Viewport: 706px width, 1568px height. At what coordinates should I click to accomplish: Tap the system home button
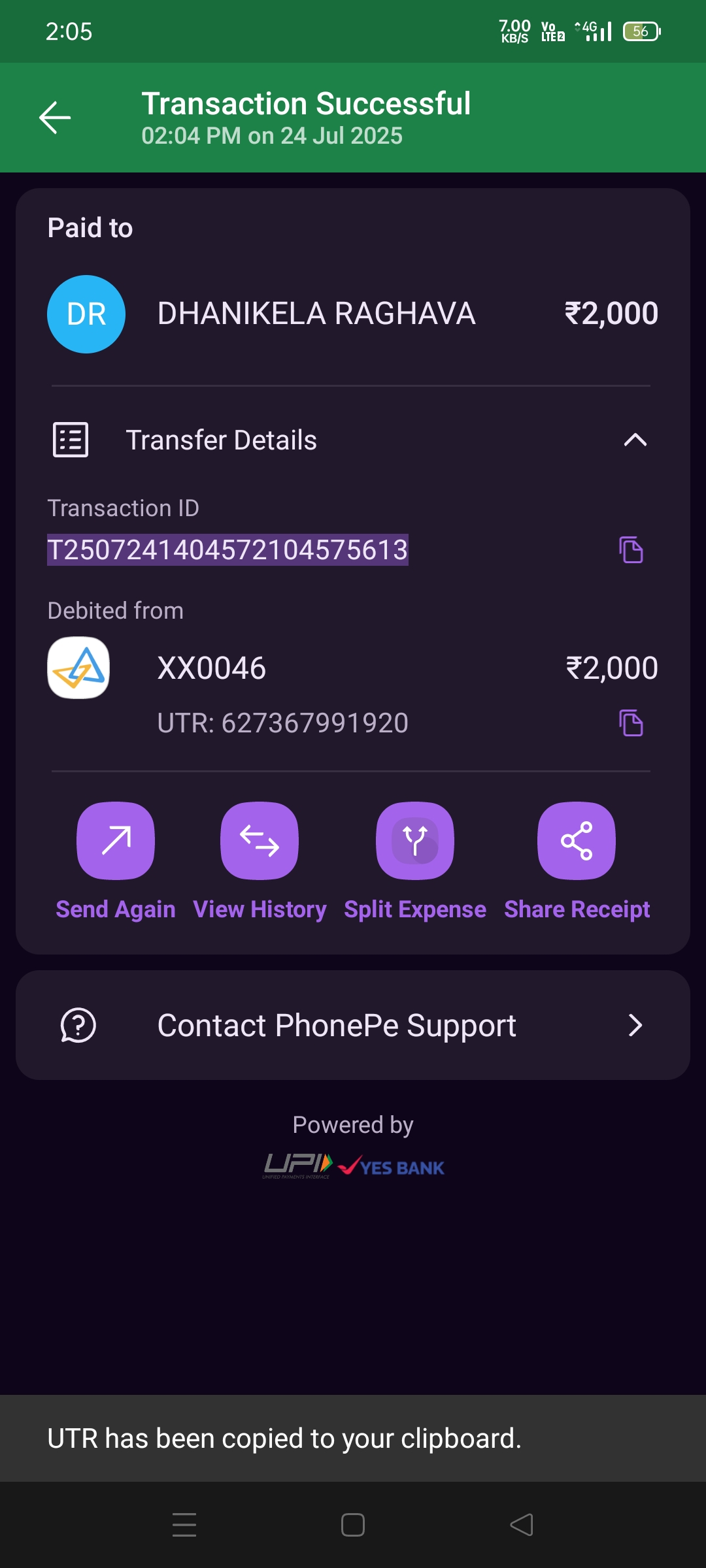(353, 1525)
